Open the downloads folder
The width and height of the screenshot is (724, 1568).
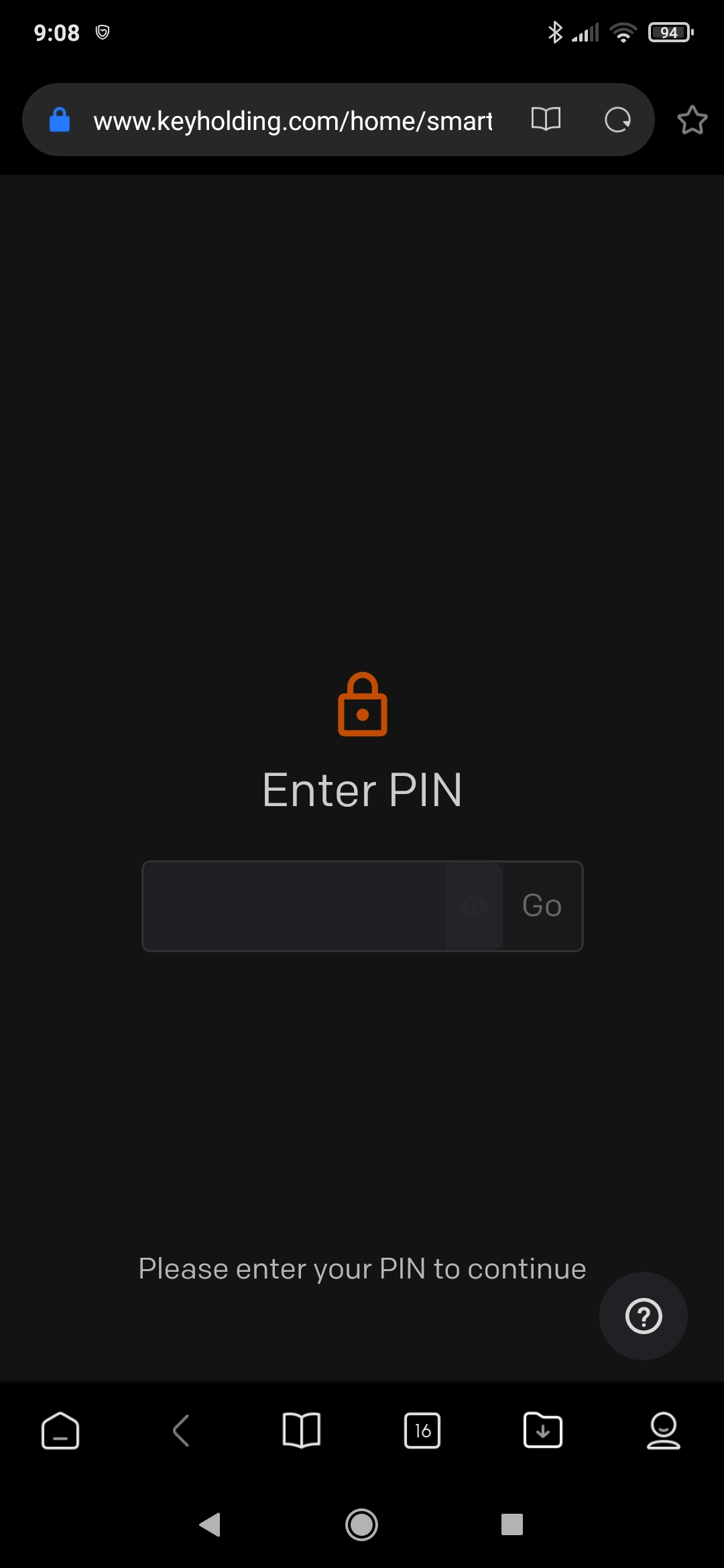543,1431
